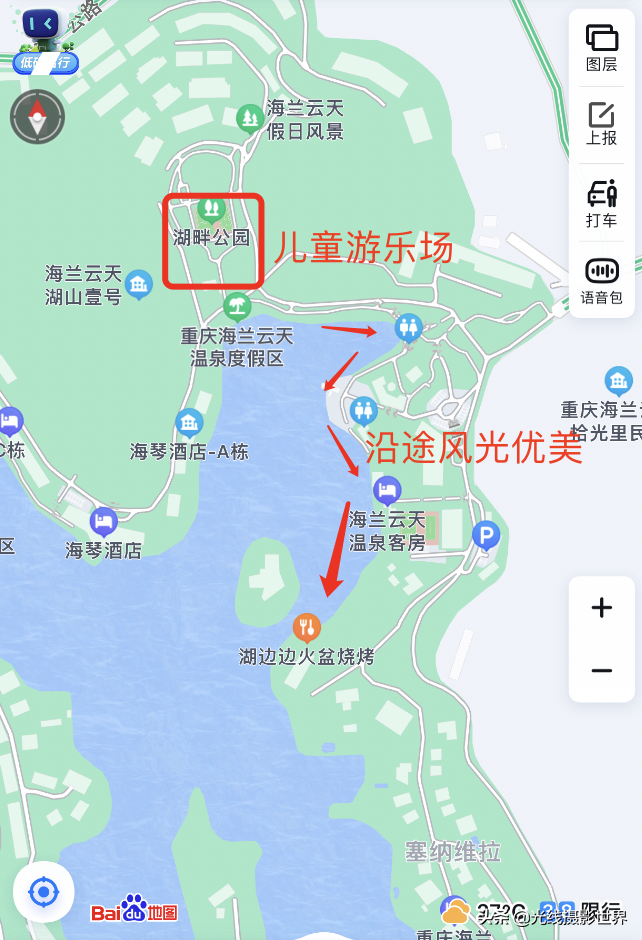Image resolution: width=642 pixels, height=940 pixels.
Task: Center map on my current location
Action: (43, 891)
